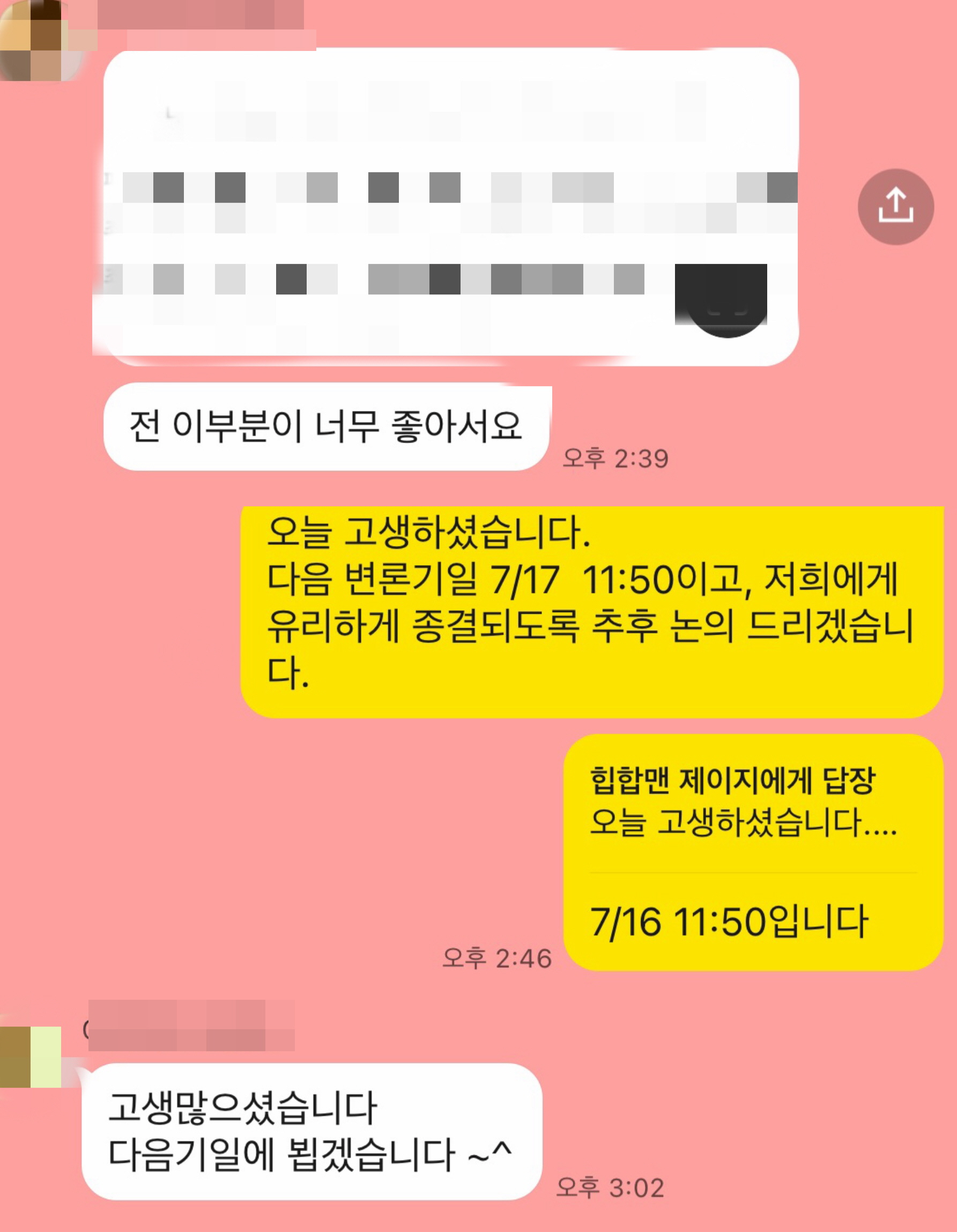Viewport: 957px width, 1232px height.
Task: Share the blurred image message
Action: tap(895, 207)
